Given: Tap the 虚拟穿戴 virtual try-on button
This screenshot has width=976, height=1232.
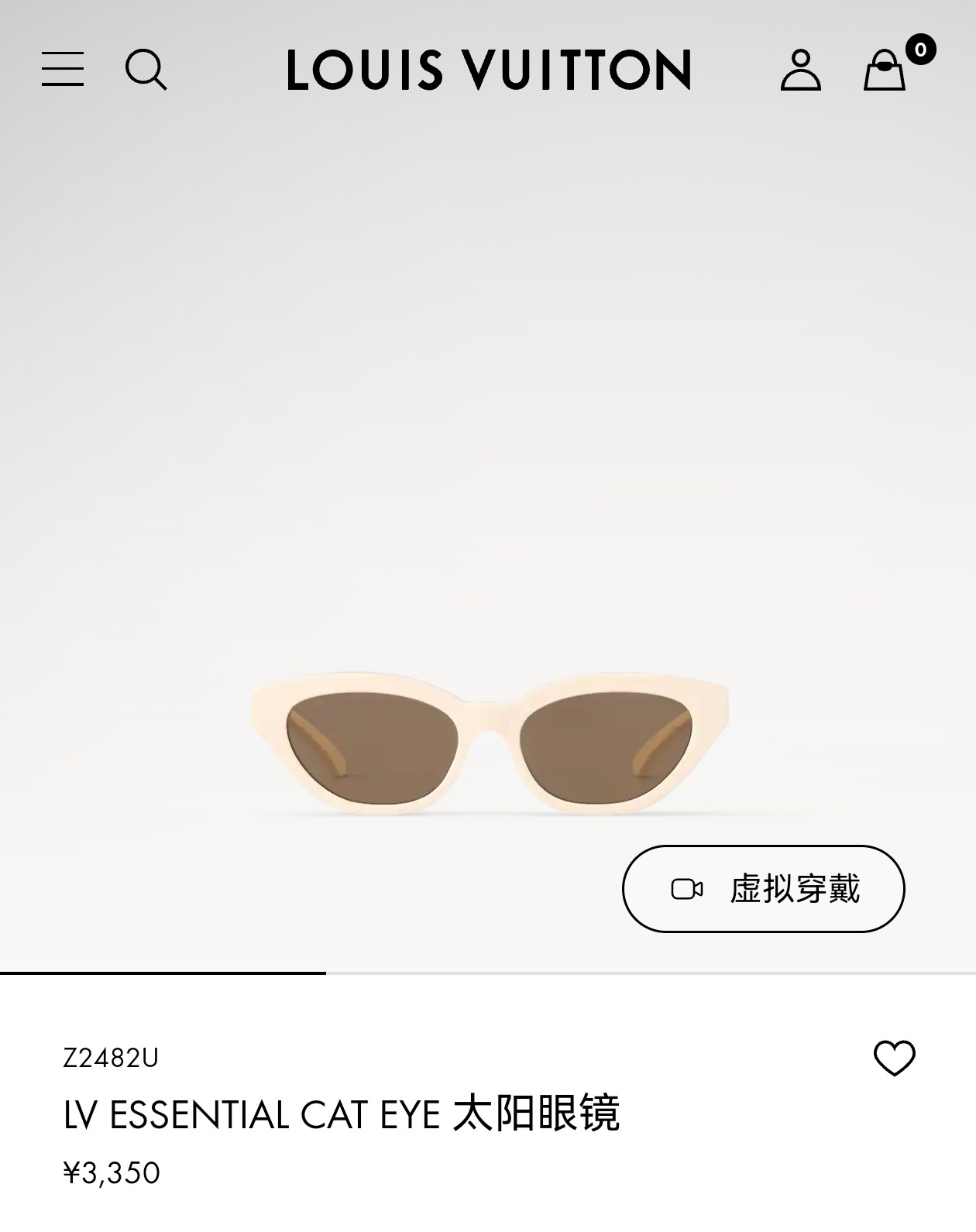Looking at the screenshot, I should pos(763,889).
